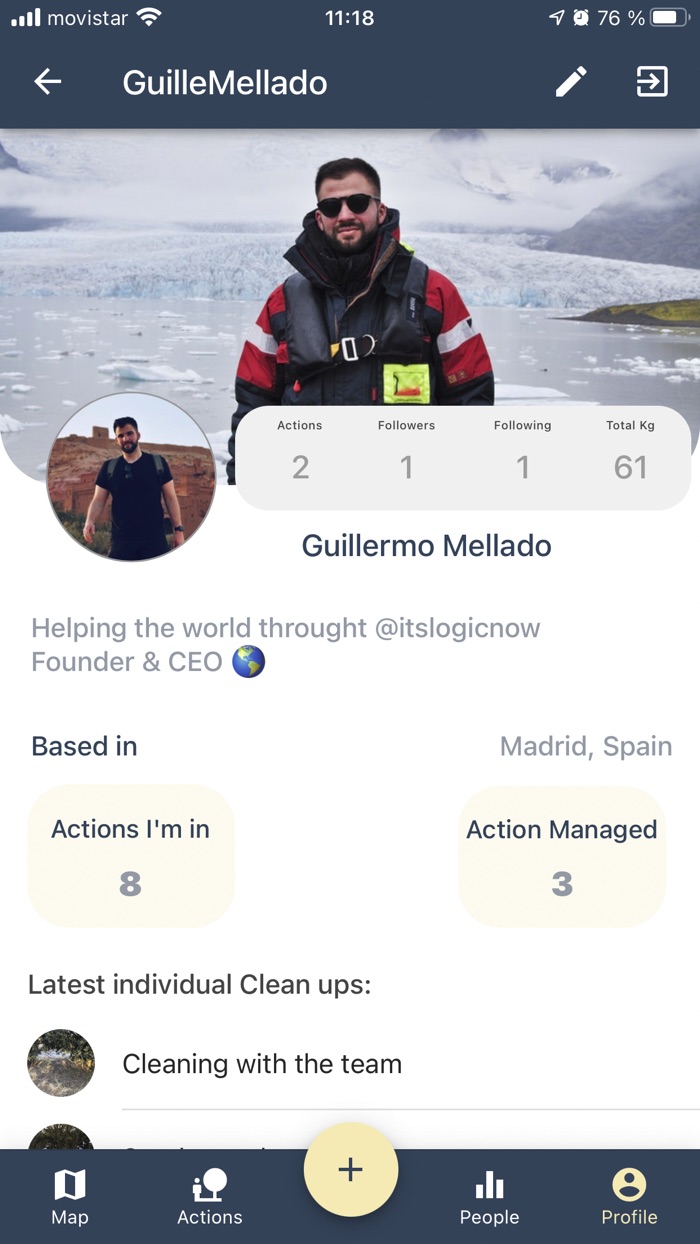
Task: Edit profile with the pencil icon
Action: tap(571, 82)
